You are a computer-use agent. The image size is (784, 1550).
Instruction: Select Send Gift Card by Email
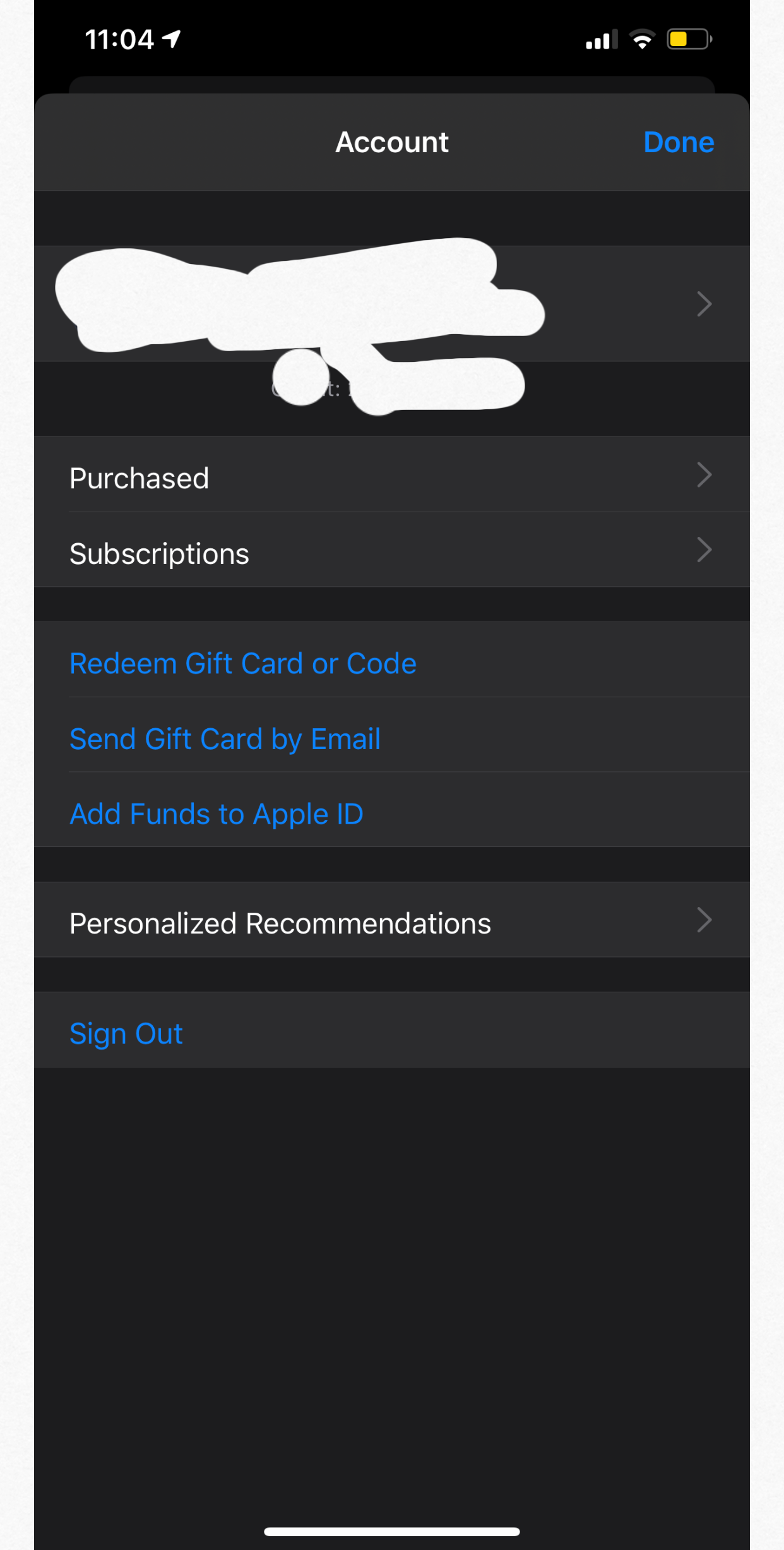coord(225,738)
